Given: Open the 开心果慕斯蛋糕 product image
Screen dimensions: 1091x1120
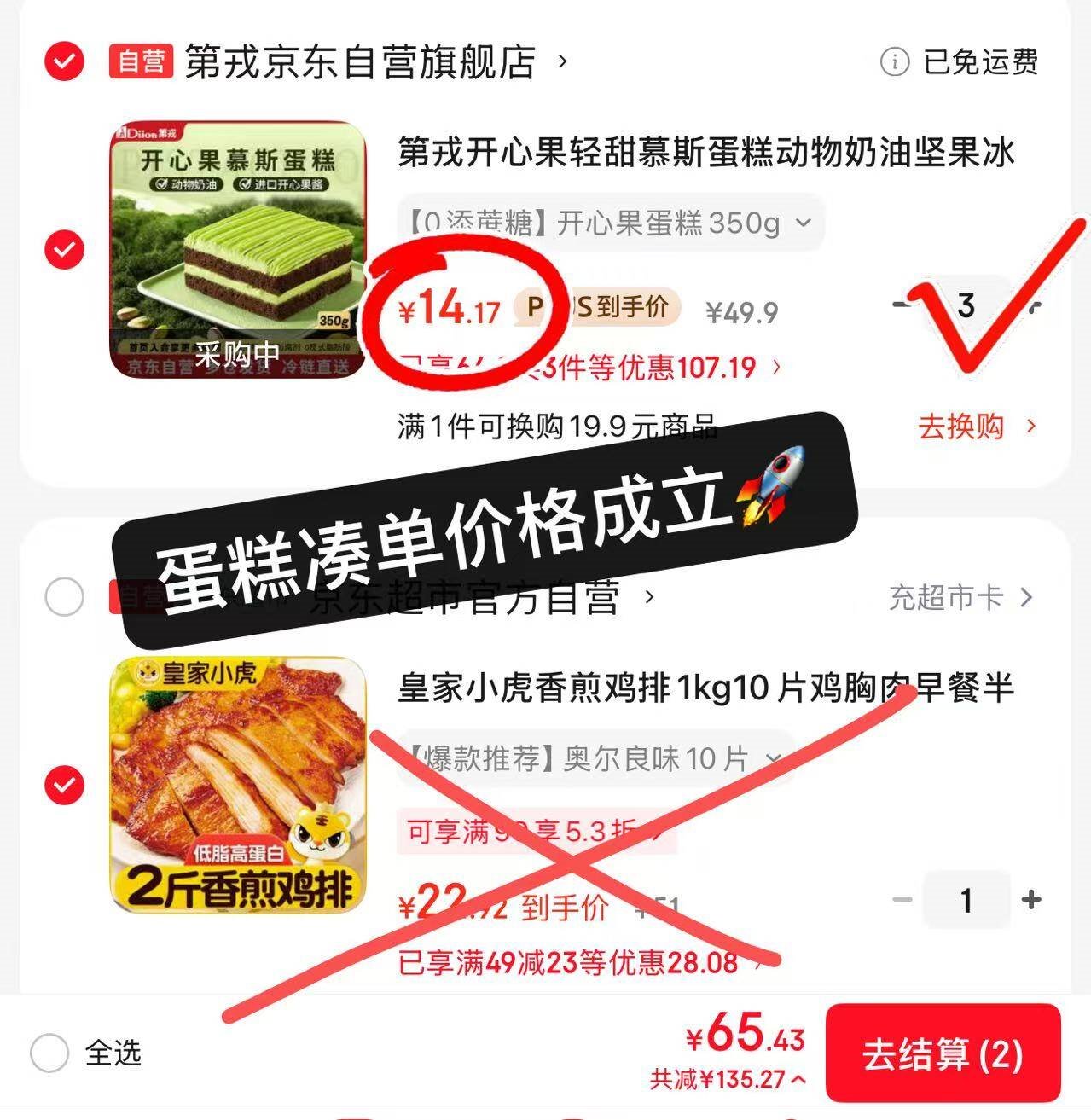Looking at the screenshot, I should pyautogui.click(x=238, y=249).
